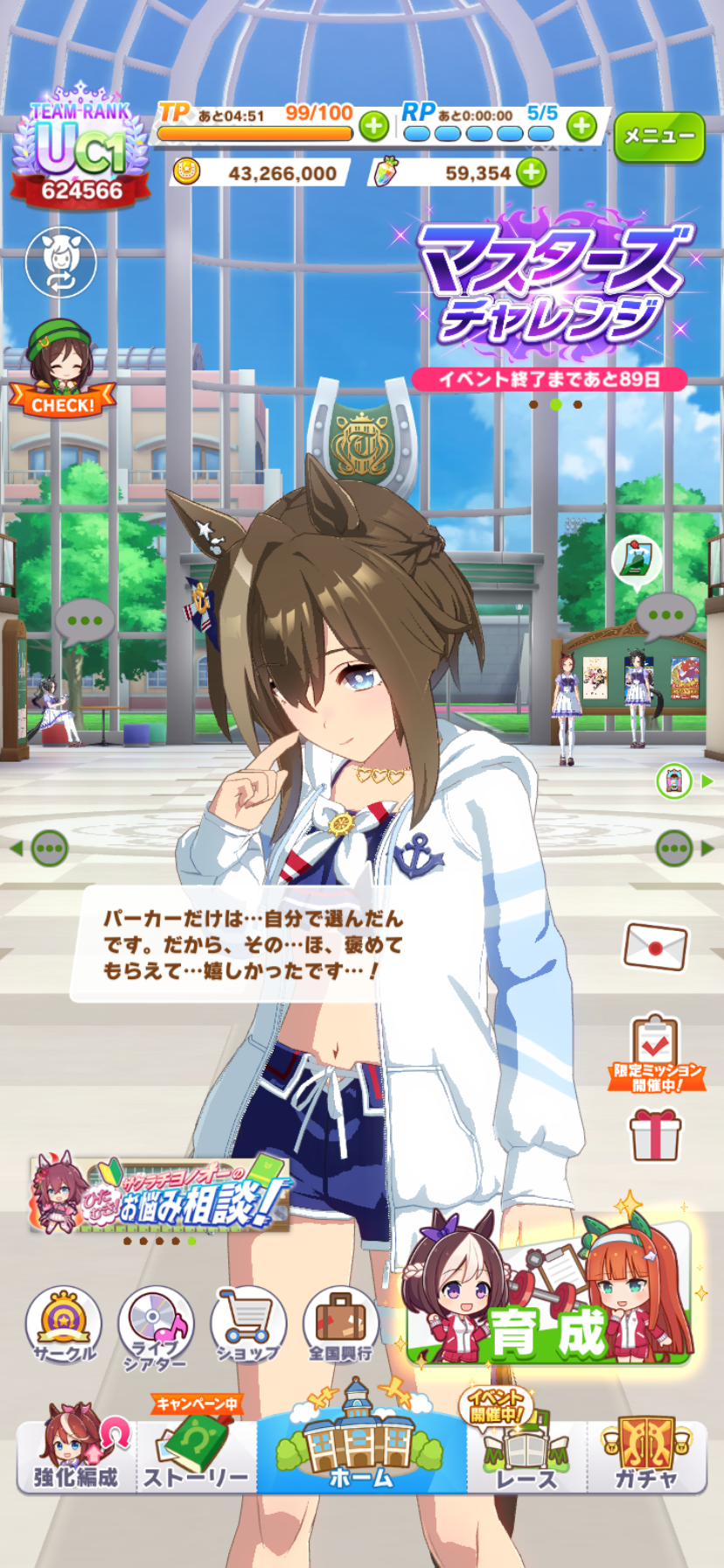Switch to the ガチャ tab
This screenshot has height=1568, width=724.
(x=646, y=1454)
